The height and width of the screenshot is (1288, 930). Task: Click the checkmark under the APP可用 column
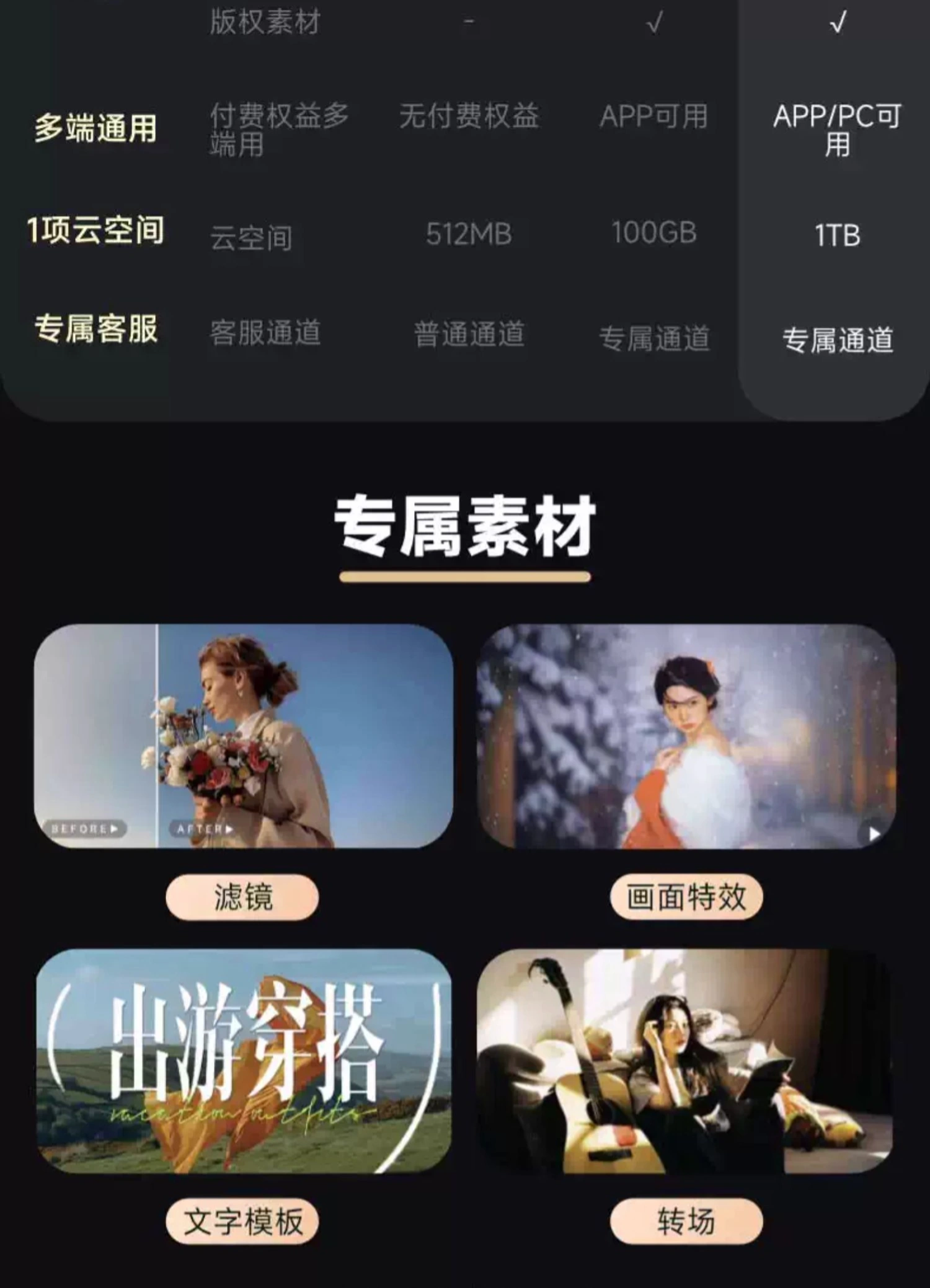tap(655, 24)
